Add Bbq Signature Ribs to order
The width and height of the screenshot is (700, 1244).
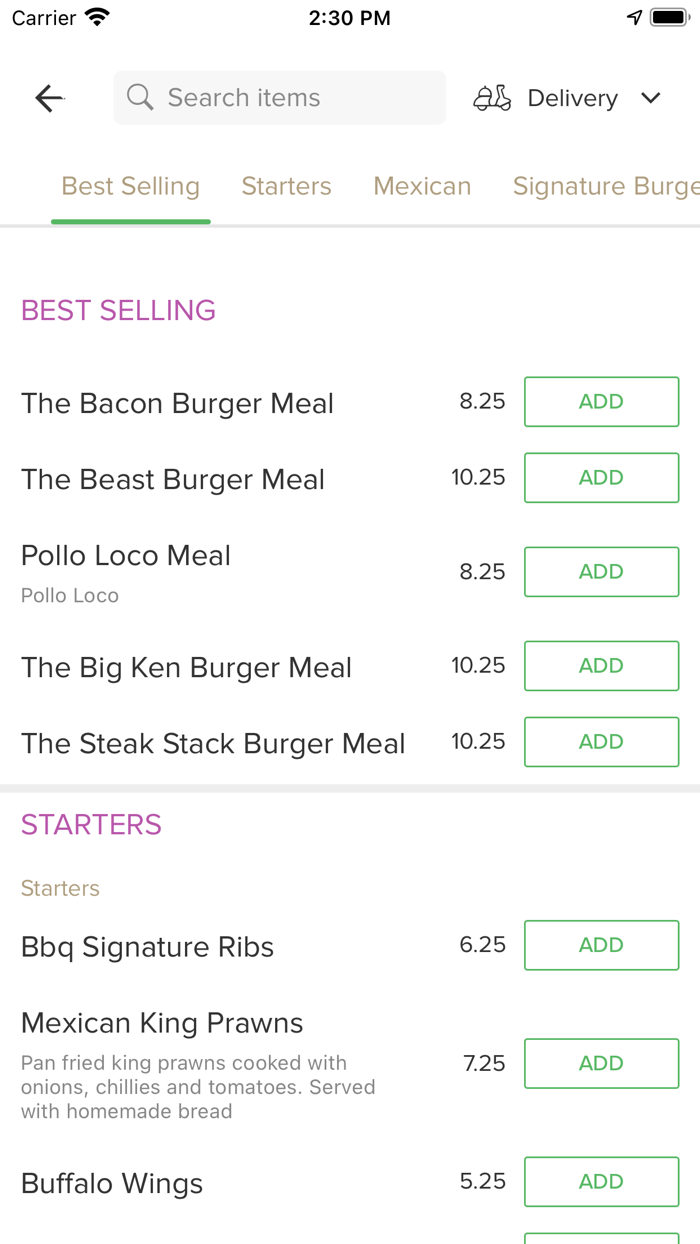click(601, 946)
